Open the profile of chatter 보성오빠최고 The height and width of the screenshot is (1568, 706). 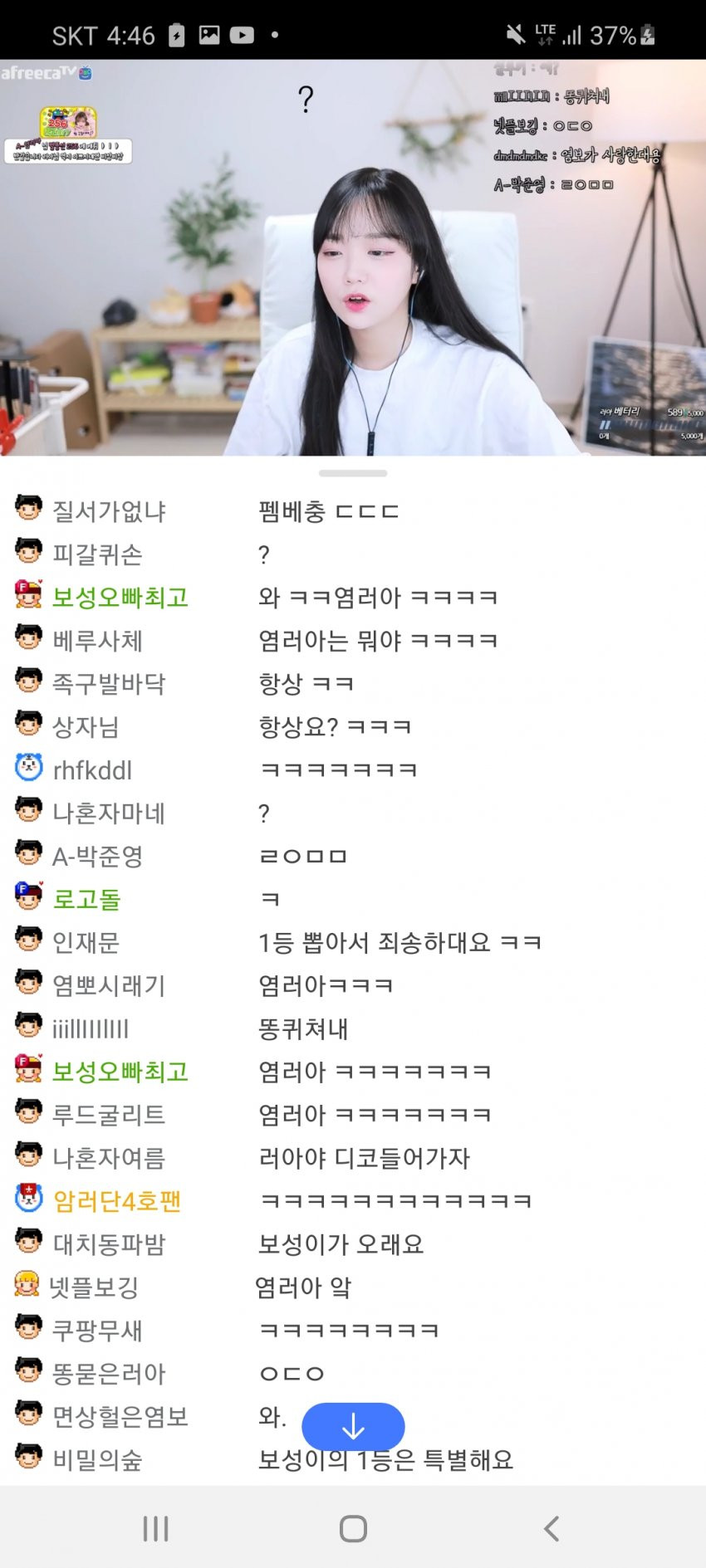(x=120, y=598)
